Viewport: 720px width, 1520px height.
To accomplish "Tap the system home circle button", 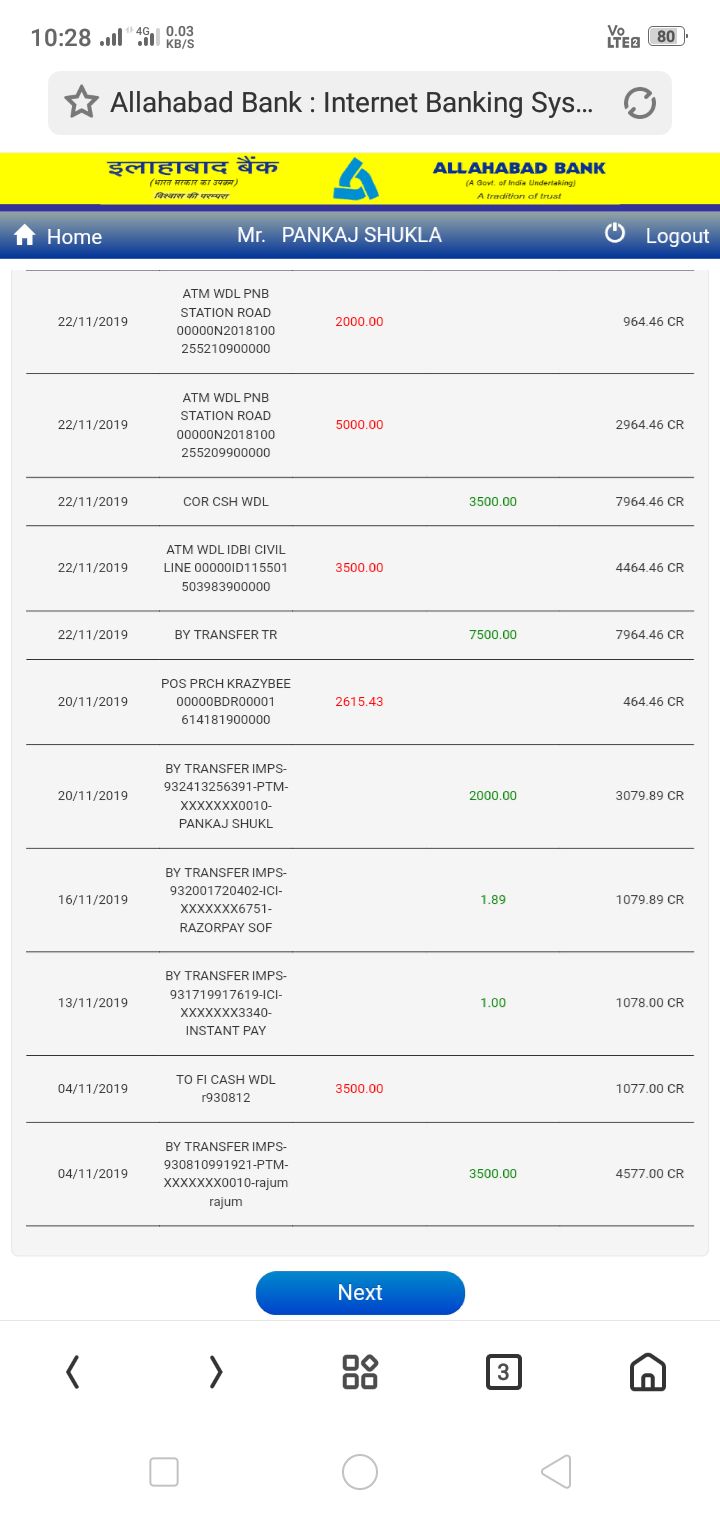I will [360, 1472].
